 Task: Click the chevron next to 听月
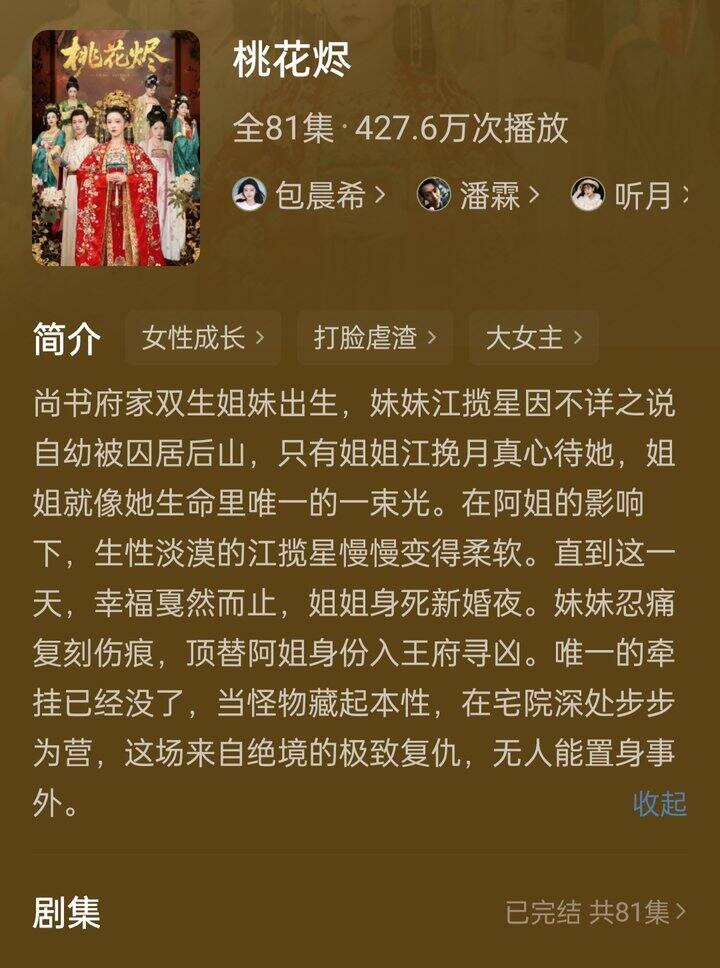coord(685,194)
